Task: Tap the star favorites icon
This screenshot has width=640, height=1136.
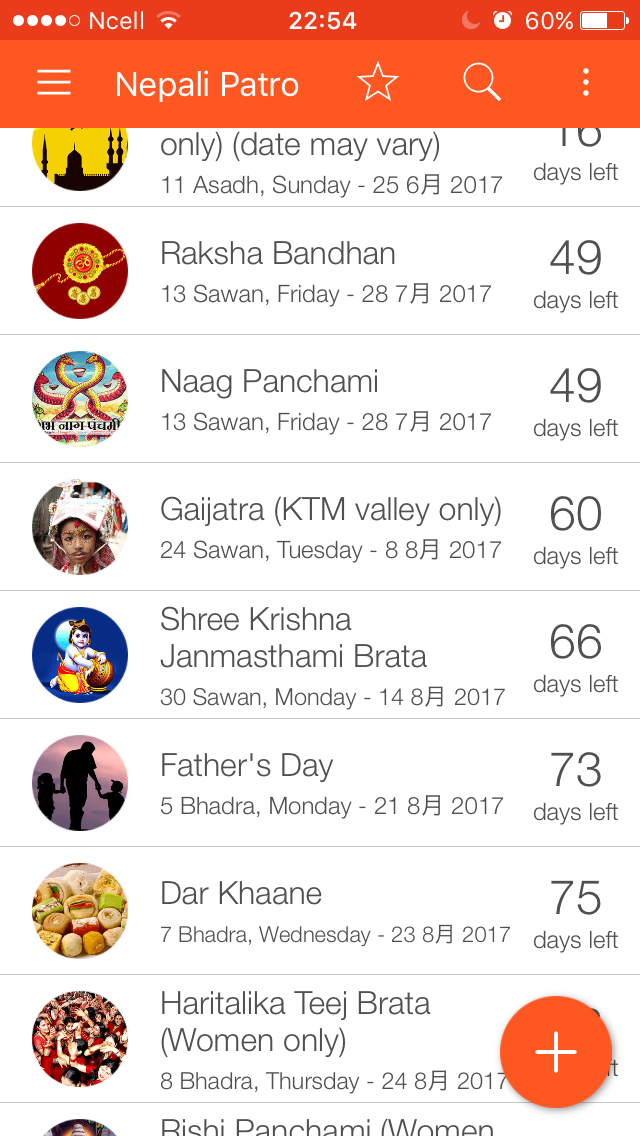Action: pyautogui.click(x=378, y=83)
